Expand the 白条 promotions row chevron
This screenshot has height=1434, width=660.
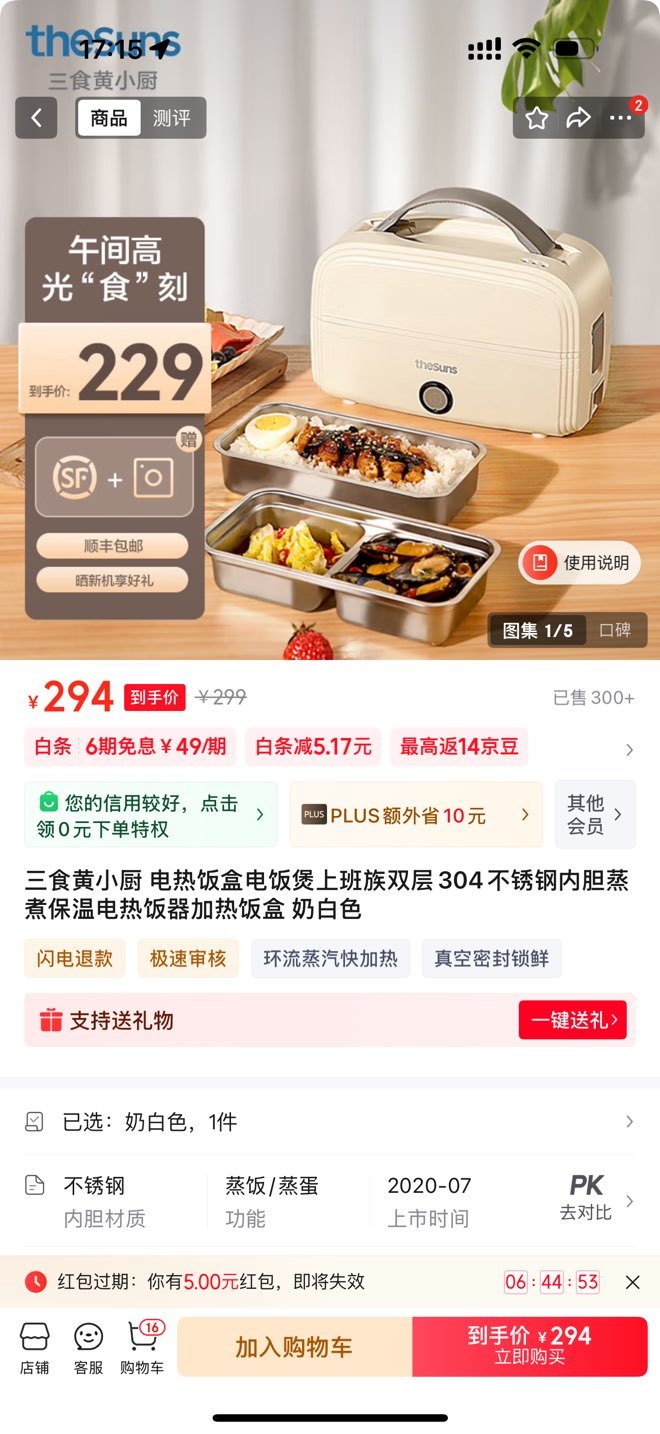click(x=629, y=749)
